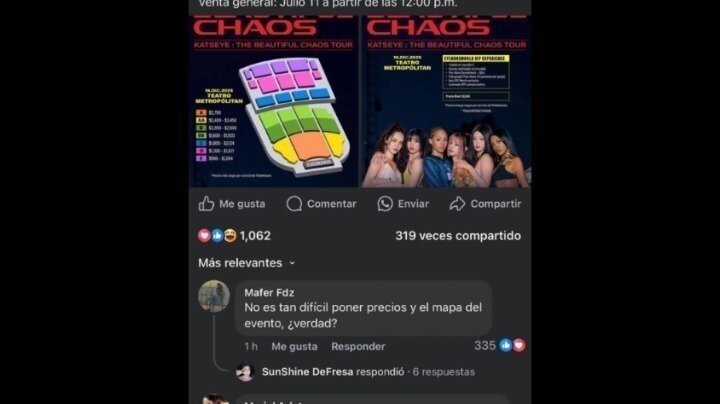Image resolution: width=720 pixels, height=404 pixels.
Task: Change the Más relevantes comment sorting
Action: [x=247, y=263]
